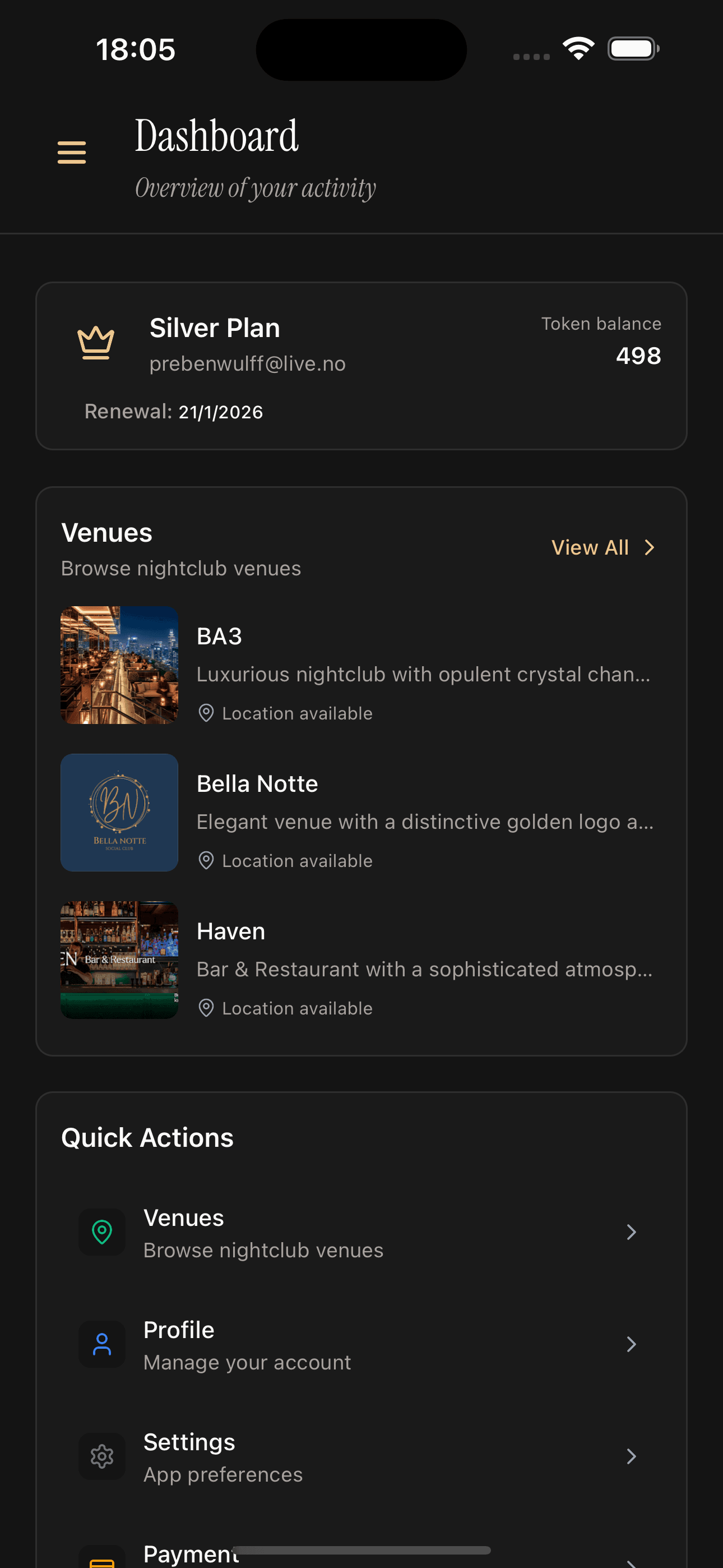Image resolution: width=723 pixels, height=1568 pixels.
Task: Tap the Settings gear icon
Action: (x=101, y=1456)
